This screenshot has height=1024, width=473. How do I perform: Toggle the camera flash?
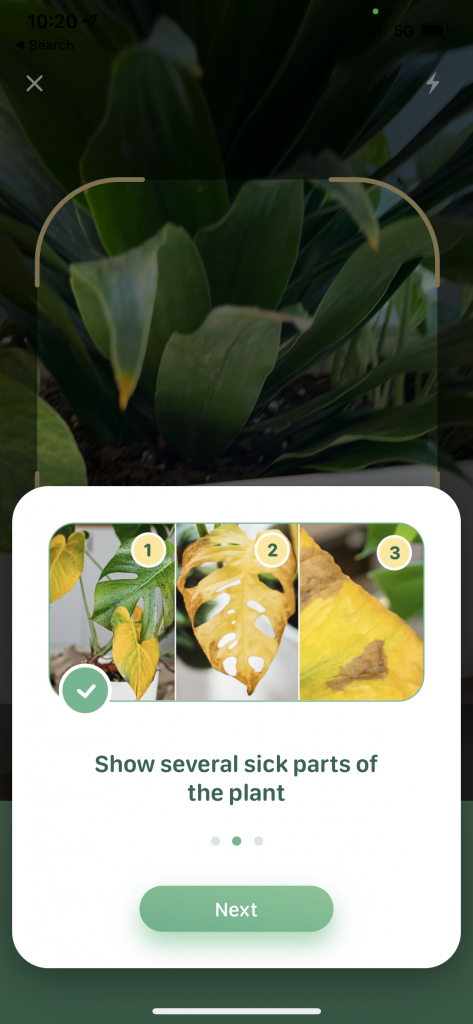point(432,83)
